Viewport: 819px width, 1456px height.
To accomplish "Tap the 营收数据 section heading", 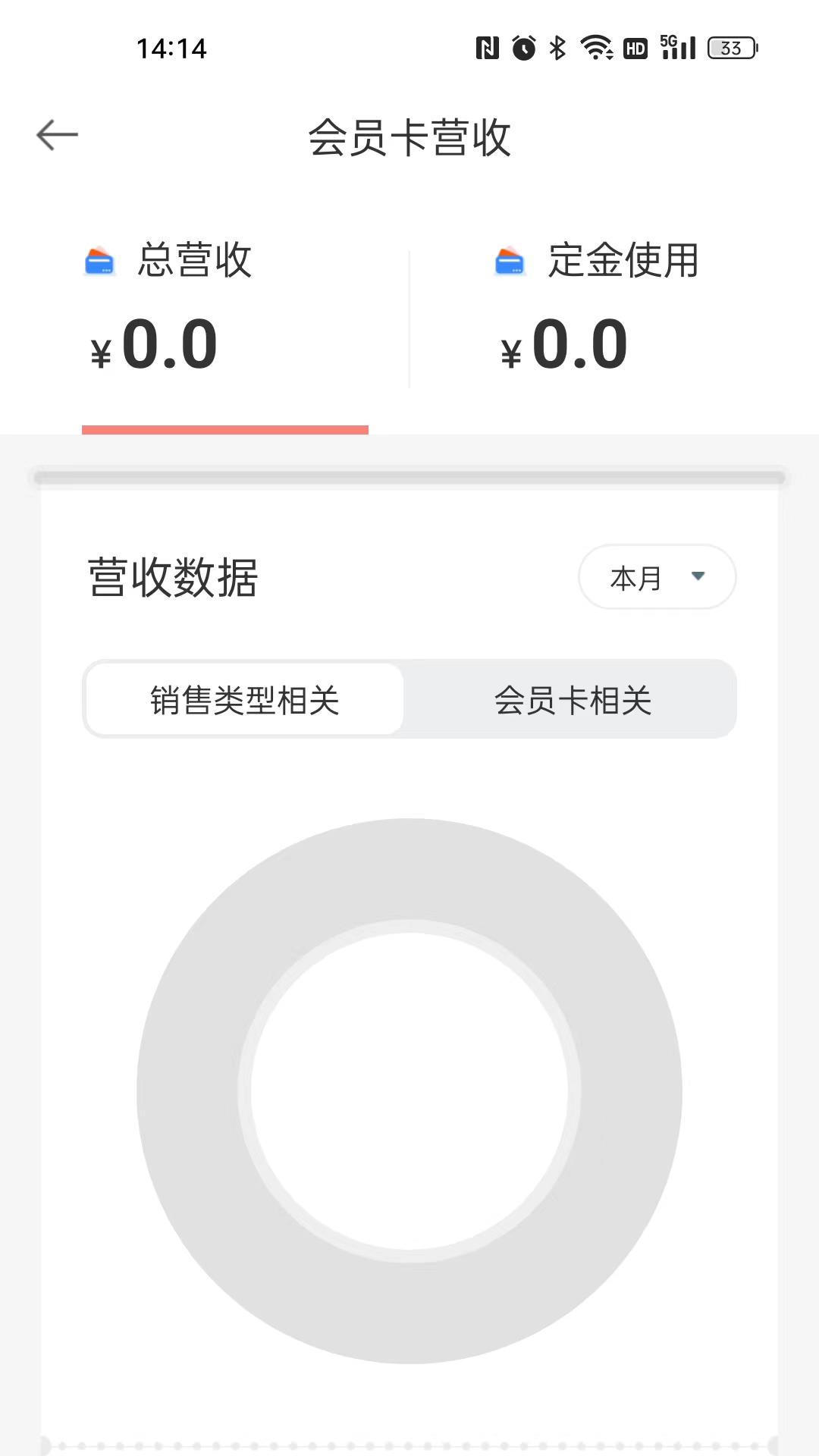I will (173, 578).
